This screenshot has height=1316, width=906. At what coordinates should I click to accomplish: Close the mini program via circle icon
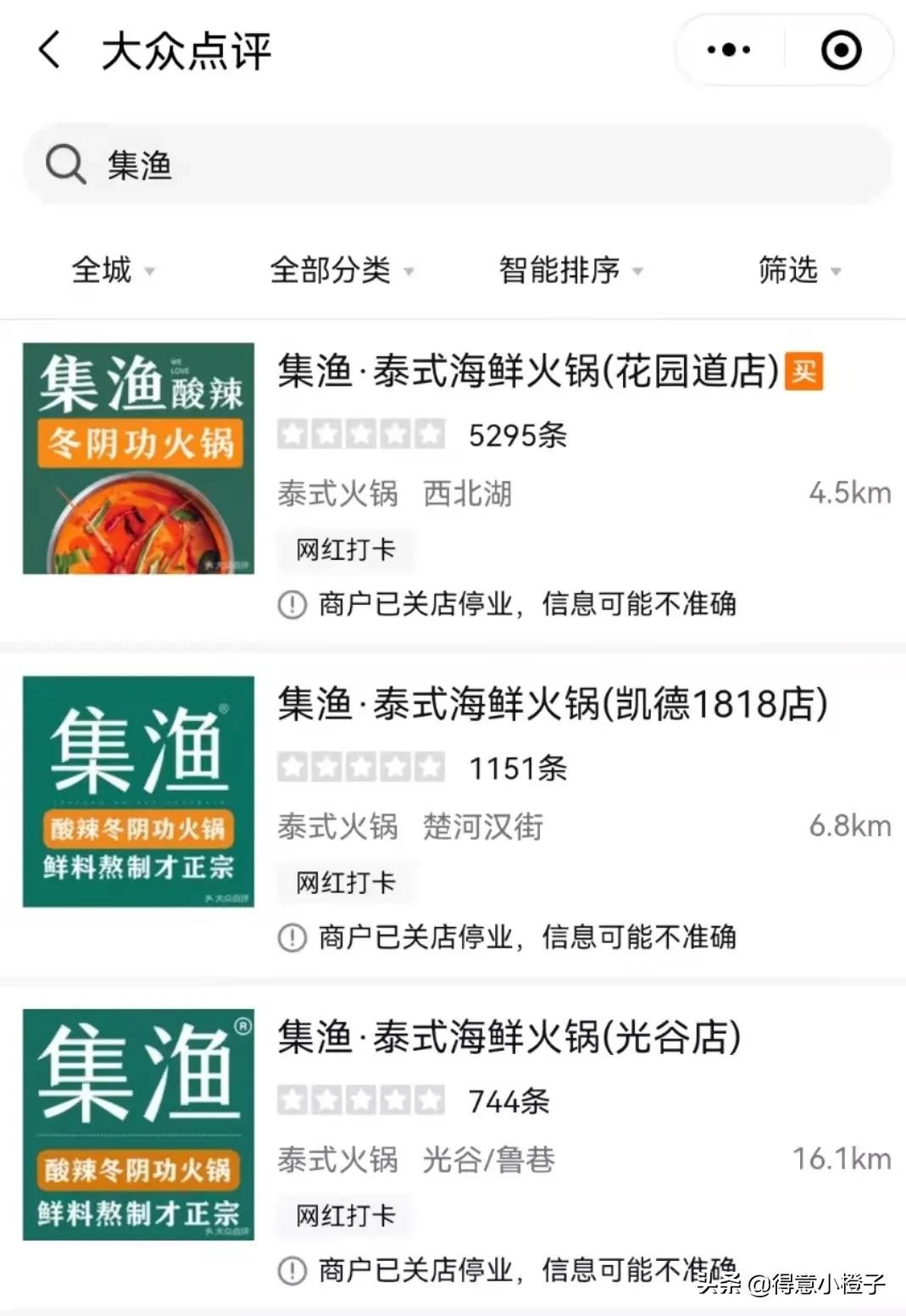click(x=841, y=50)
